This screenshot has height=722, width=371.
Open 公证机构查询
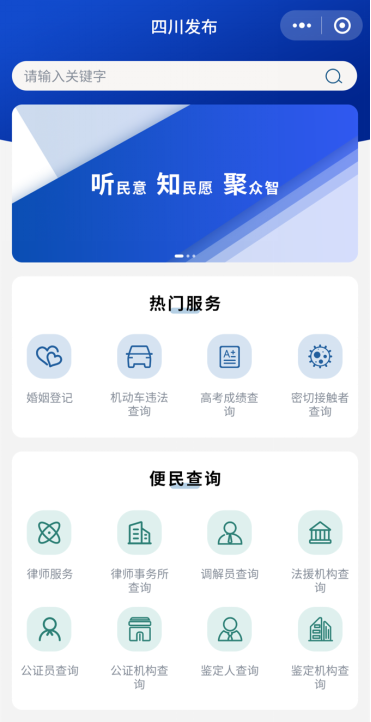pos(139,649)
